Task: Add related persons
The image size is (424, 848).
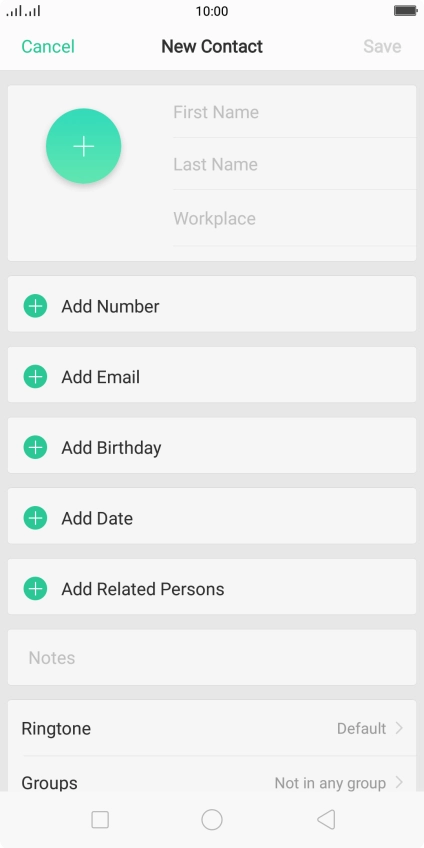Action: pyautogui.click(x=212, y=589)
